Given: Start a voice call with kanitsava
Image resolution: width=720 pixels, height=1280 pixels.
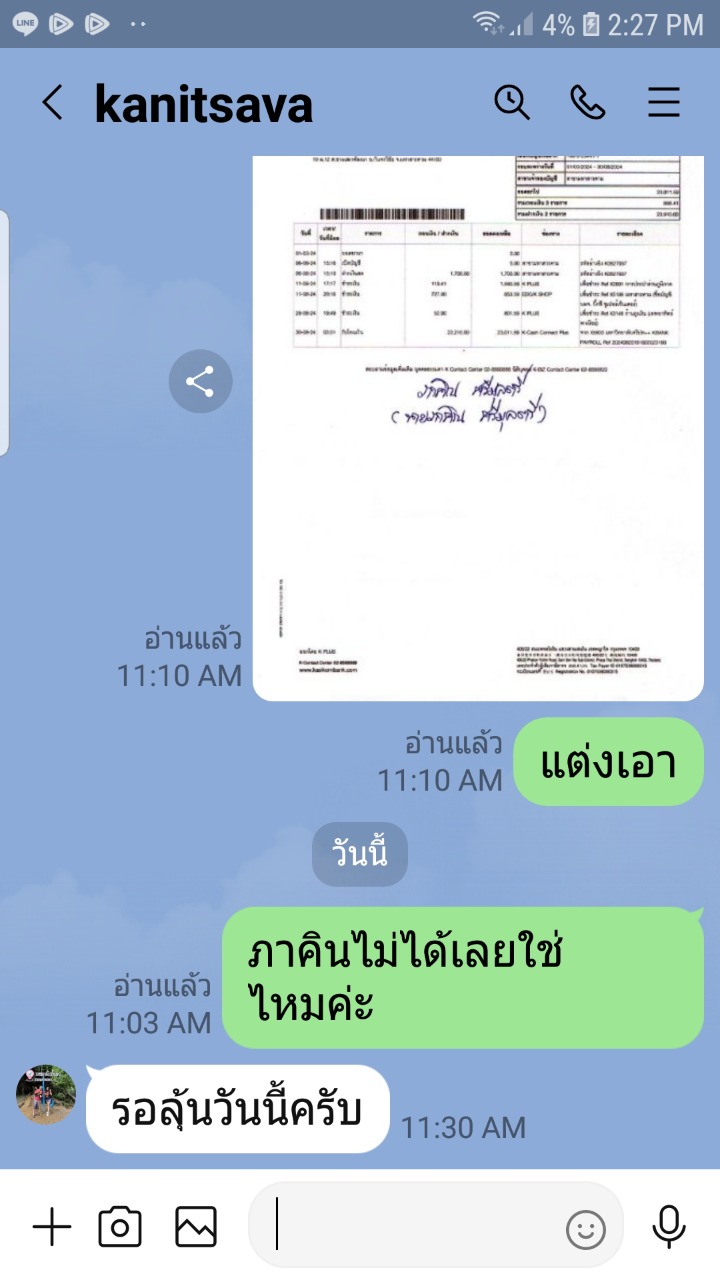Looking at the screenshot, I should pos(588,102).
